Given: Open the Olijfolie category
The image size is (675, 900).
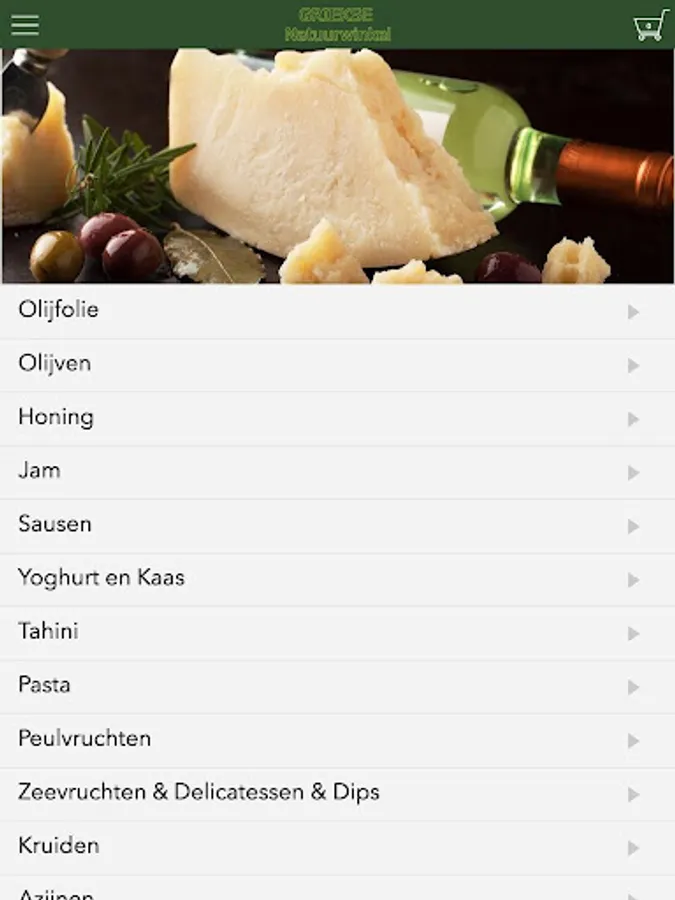Looking at the screenshot, I should [337, 311].
